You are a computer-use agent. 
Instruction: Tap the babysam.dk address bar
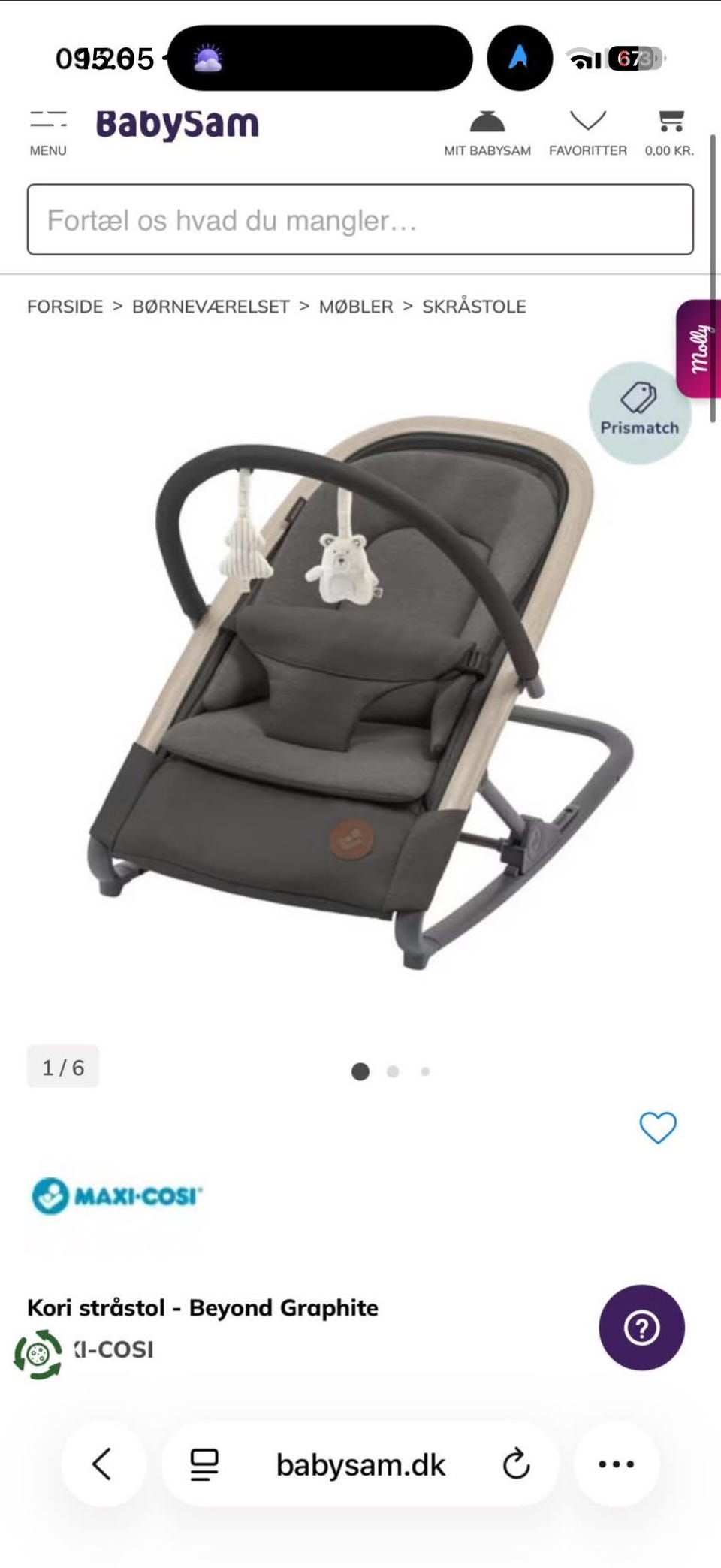pos(360,1464)
